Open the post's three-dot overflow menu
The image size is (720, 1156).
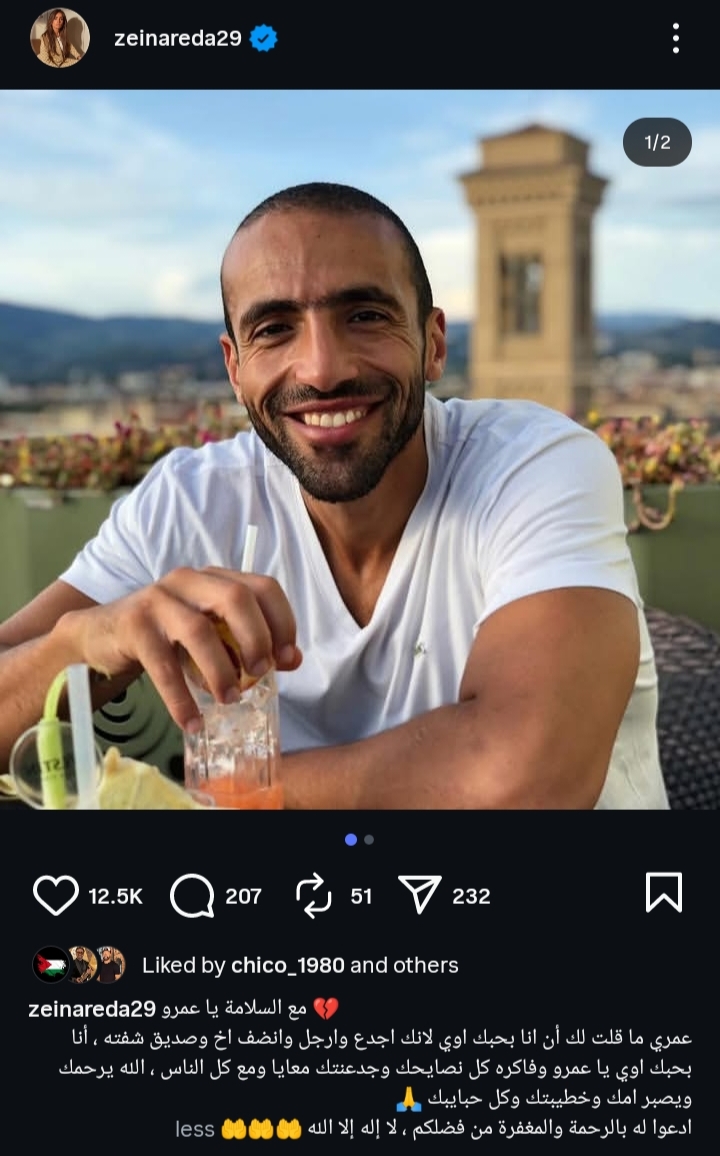(676, 38)
